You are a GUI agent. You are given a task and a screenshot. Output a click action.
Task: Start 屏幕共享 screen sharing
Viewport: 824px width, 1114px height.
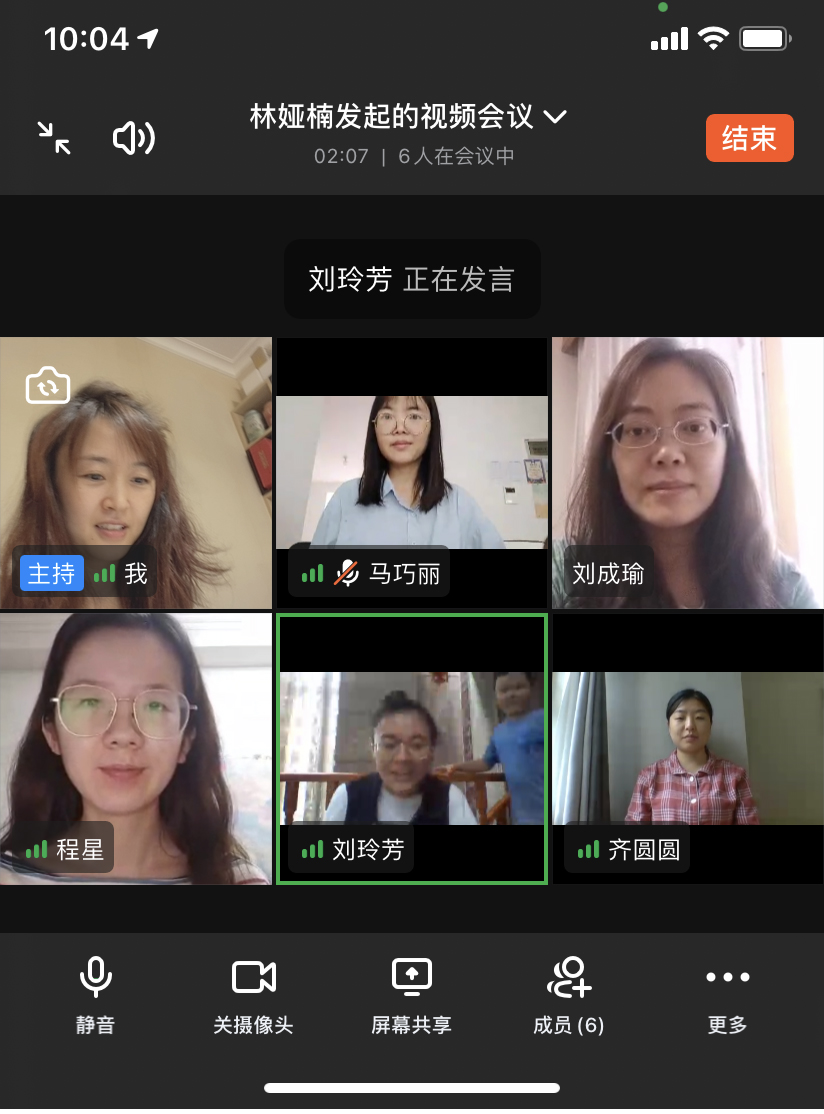411,994
